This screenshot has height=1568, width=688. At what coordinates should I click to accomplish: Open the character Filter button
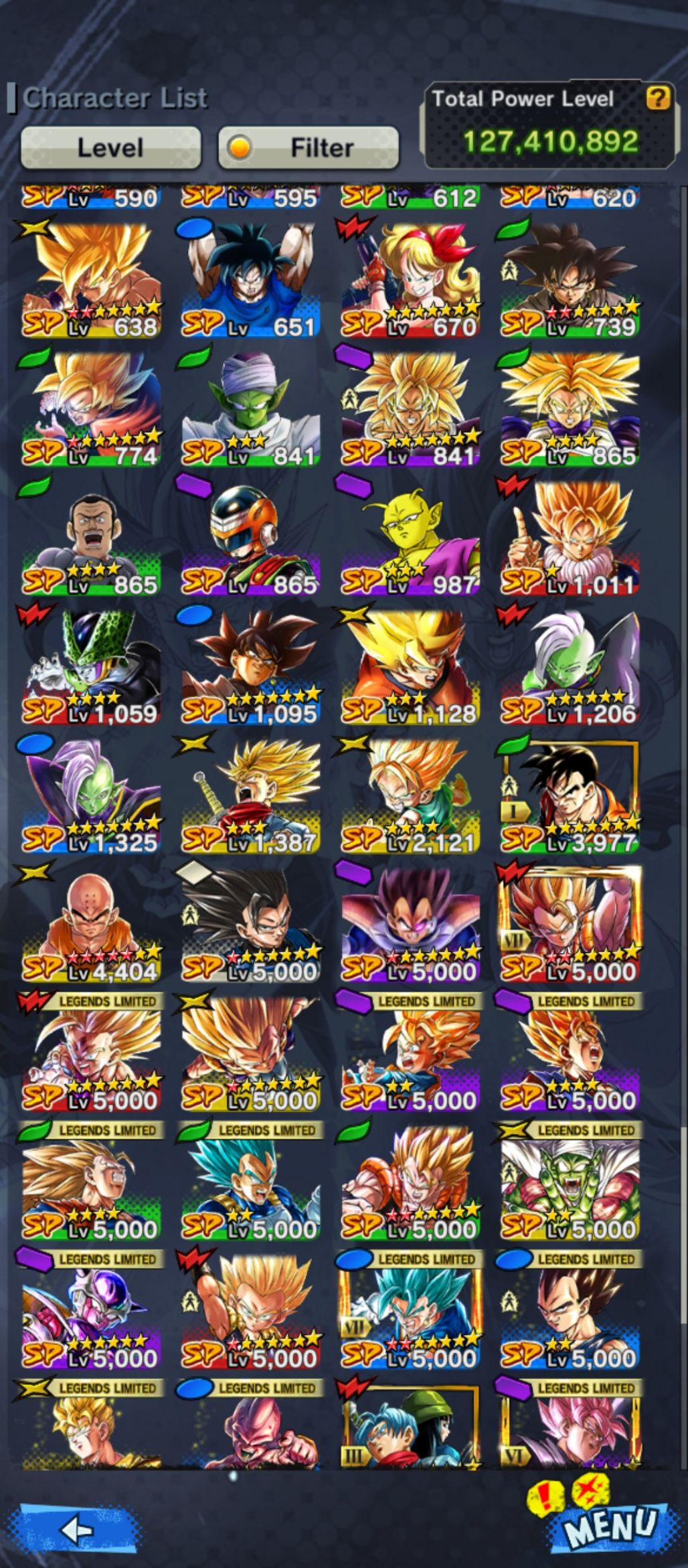tap(309, 147)
